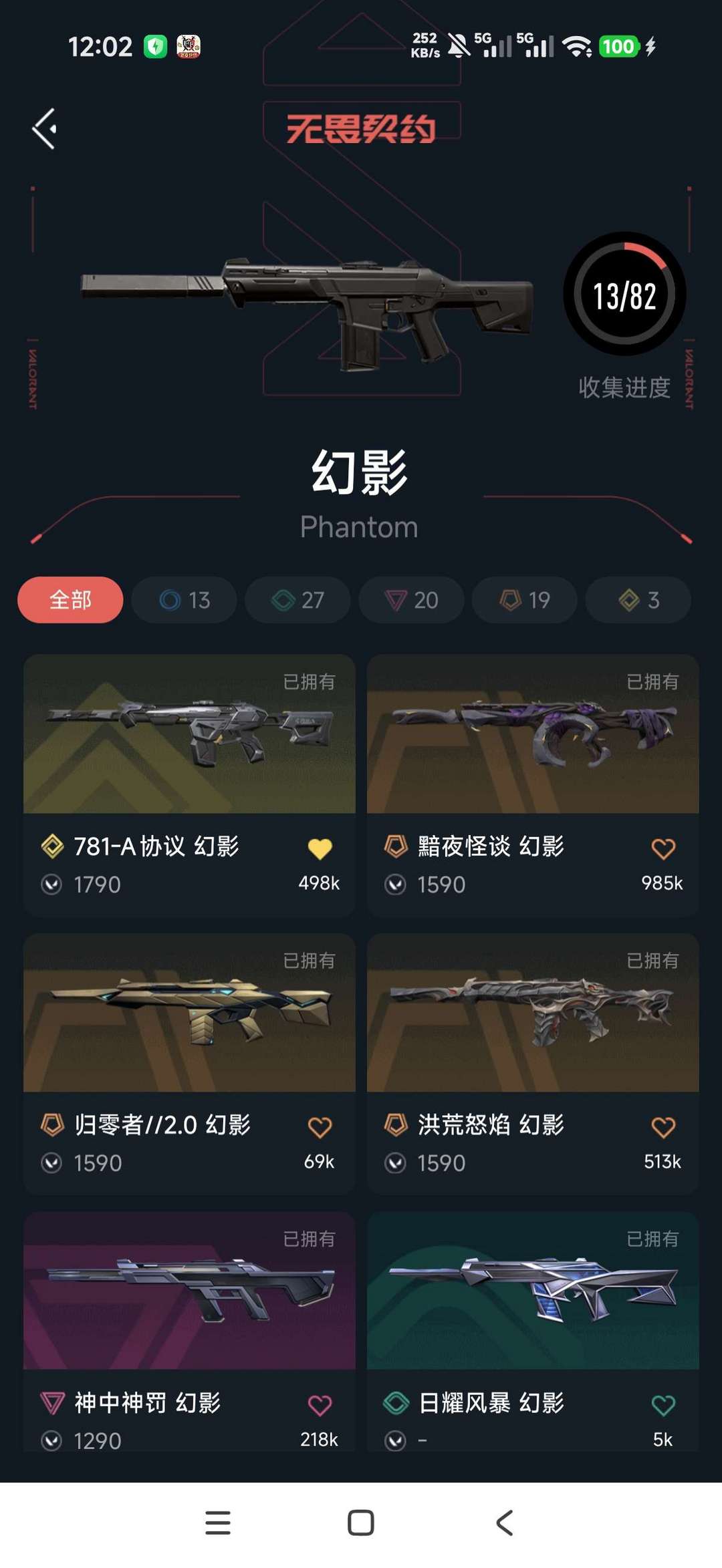This screenshot has height=1568, width=722.
Task: Open the 神中神罚 幻影 skin card
Action: (x=189, y=1291)
